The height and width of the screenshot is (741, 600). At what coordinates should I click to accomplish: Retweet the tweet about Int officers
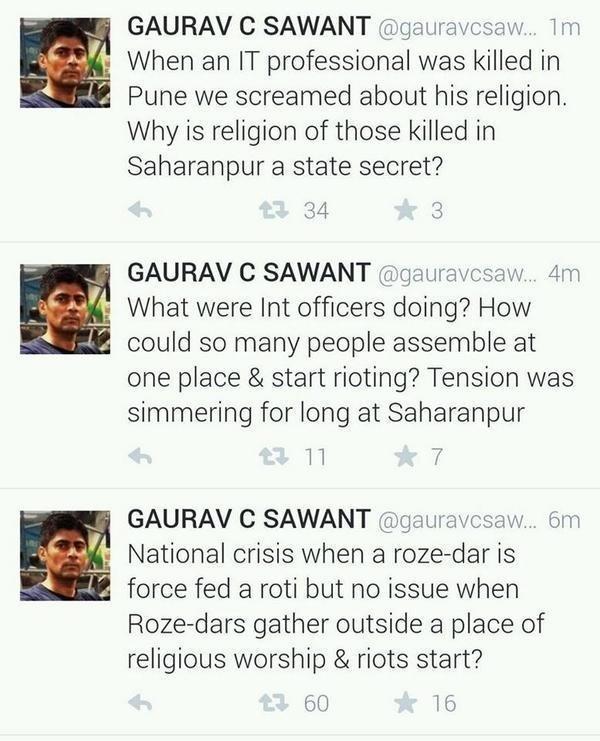pyautogui.click(x=270, y=457)
